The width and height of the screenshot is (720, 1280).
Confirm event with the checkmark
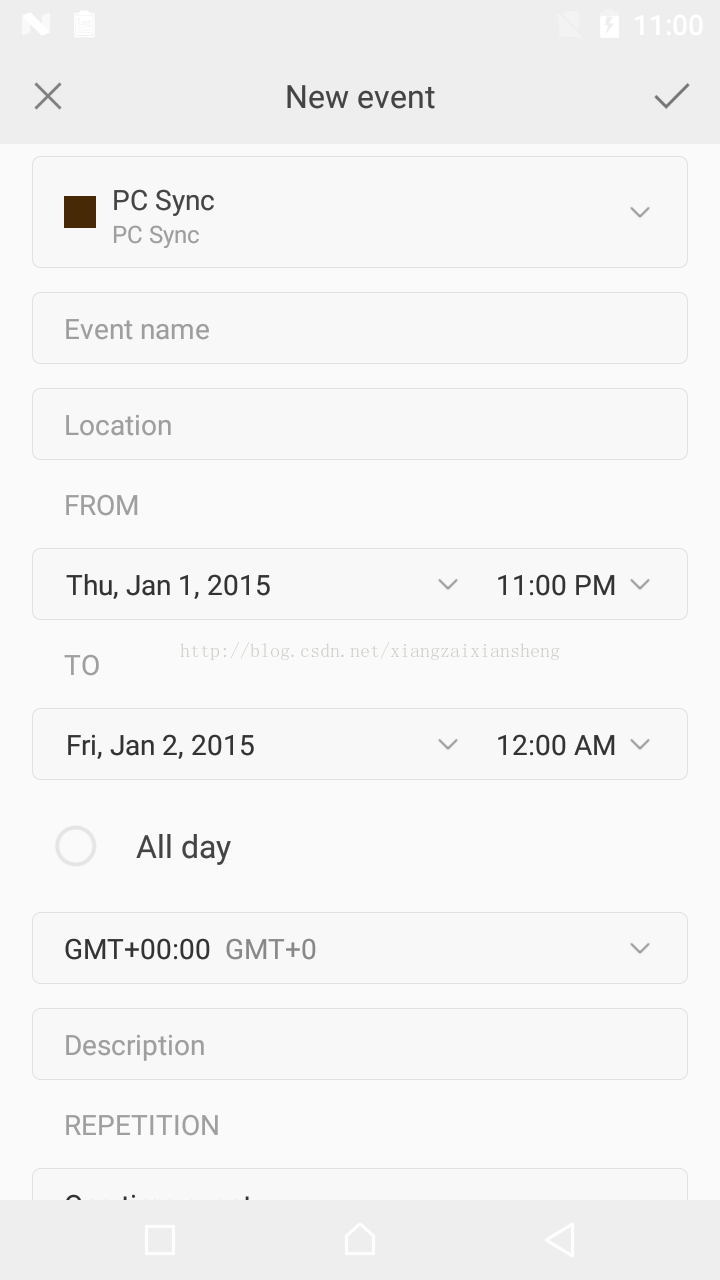[672, 96]
